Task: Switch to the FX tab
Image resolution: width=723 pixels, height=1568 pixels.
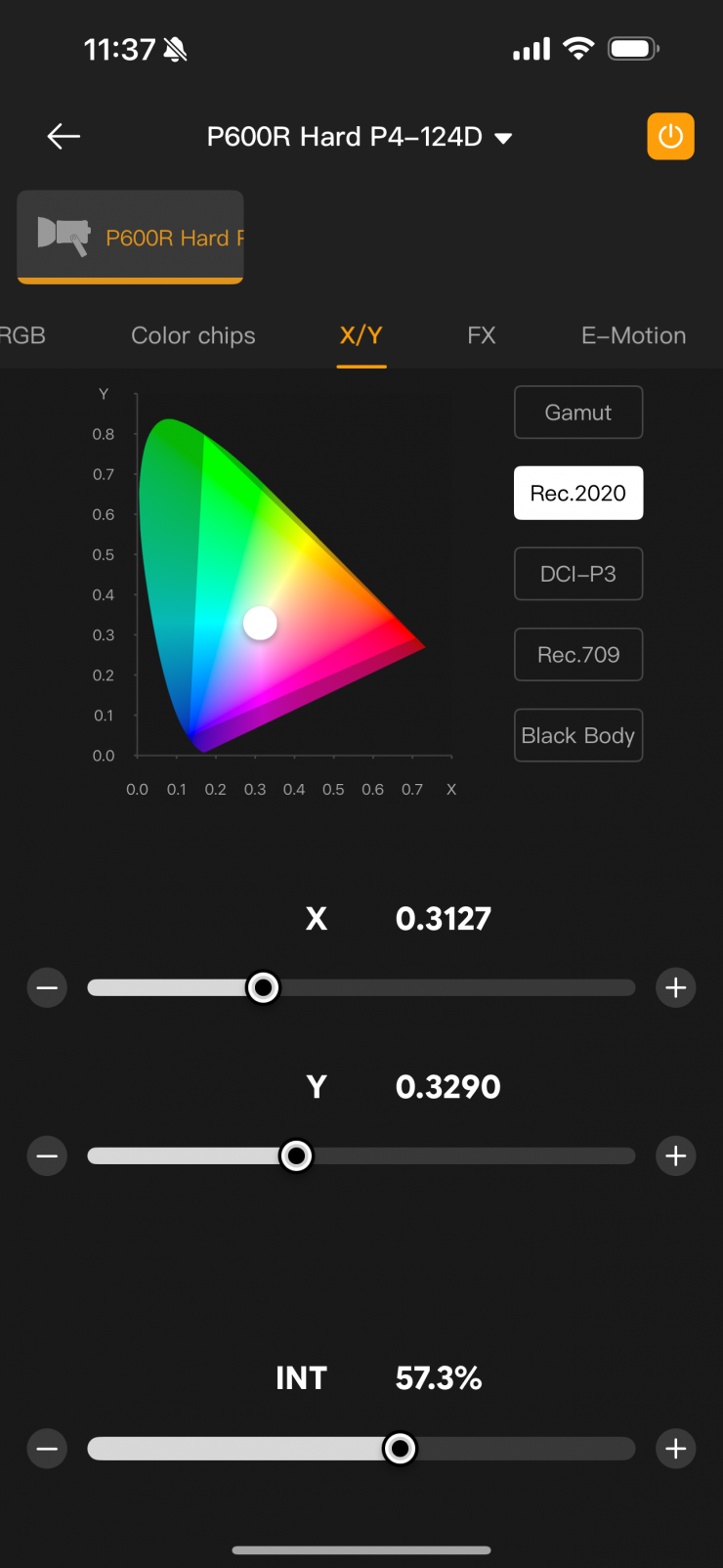Action: pos(482,335)
